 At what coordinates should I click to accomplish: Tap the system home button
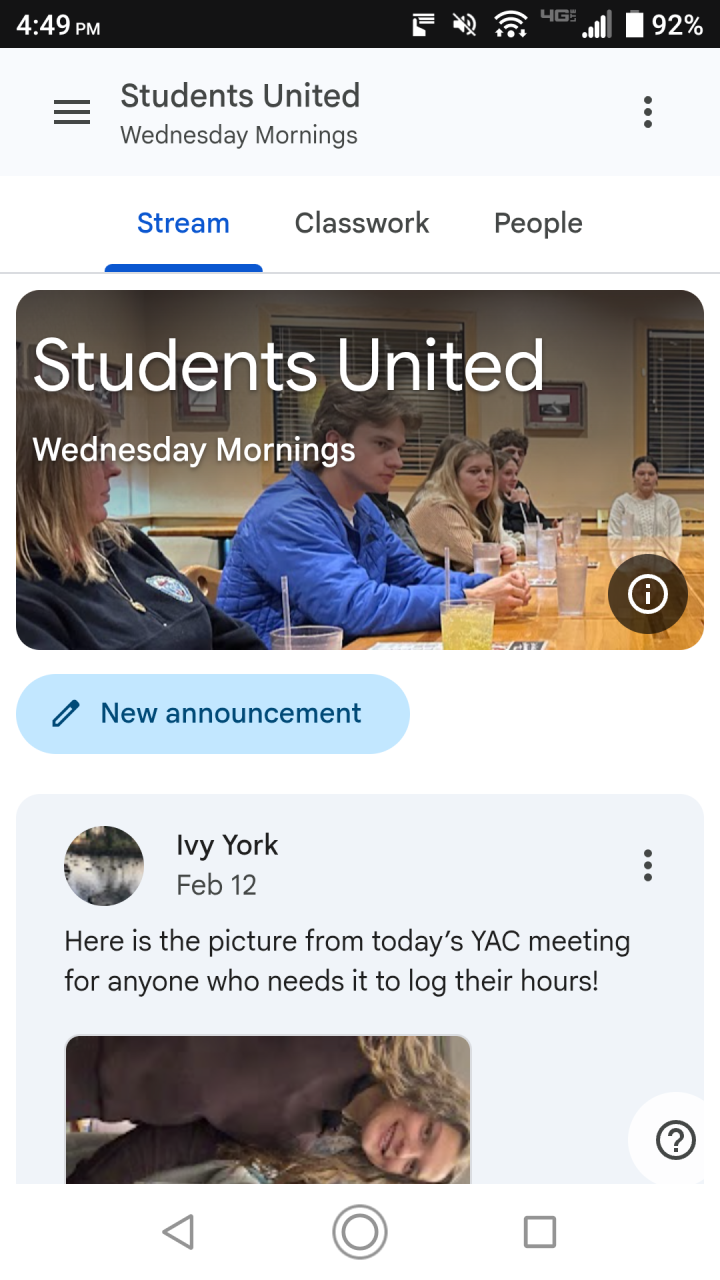point(360,1232)
